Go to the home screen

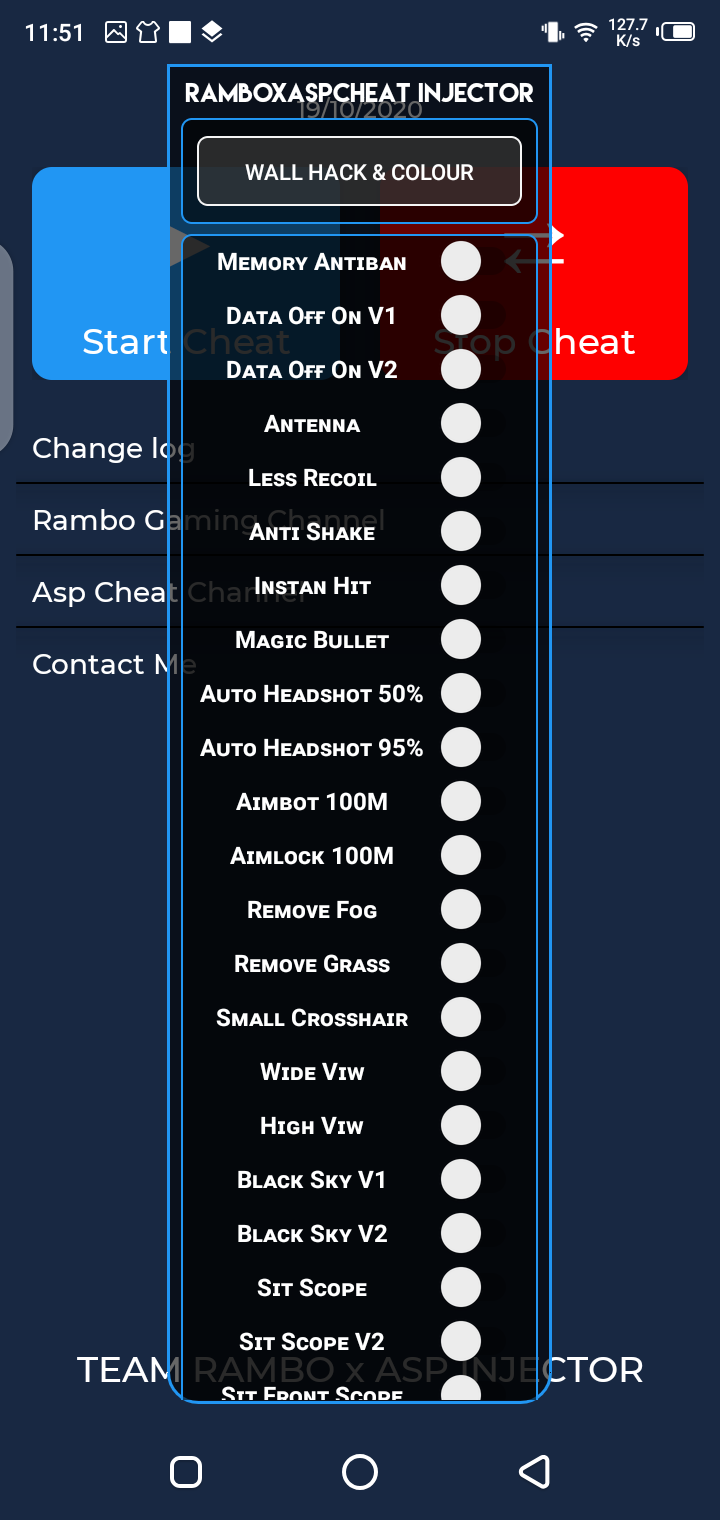[360, 1471]
